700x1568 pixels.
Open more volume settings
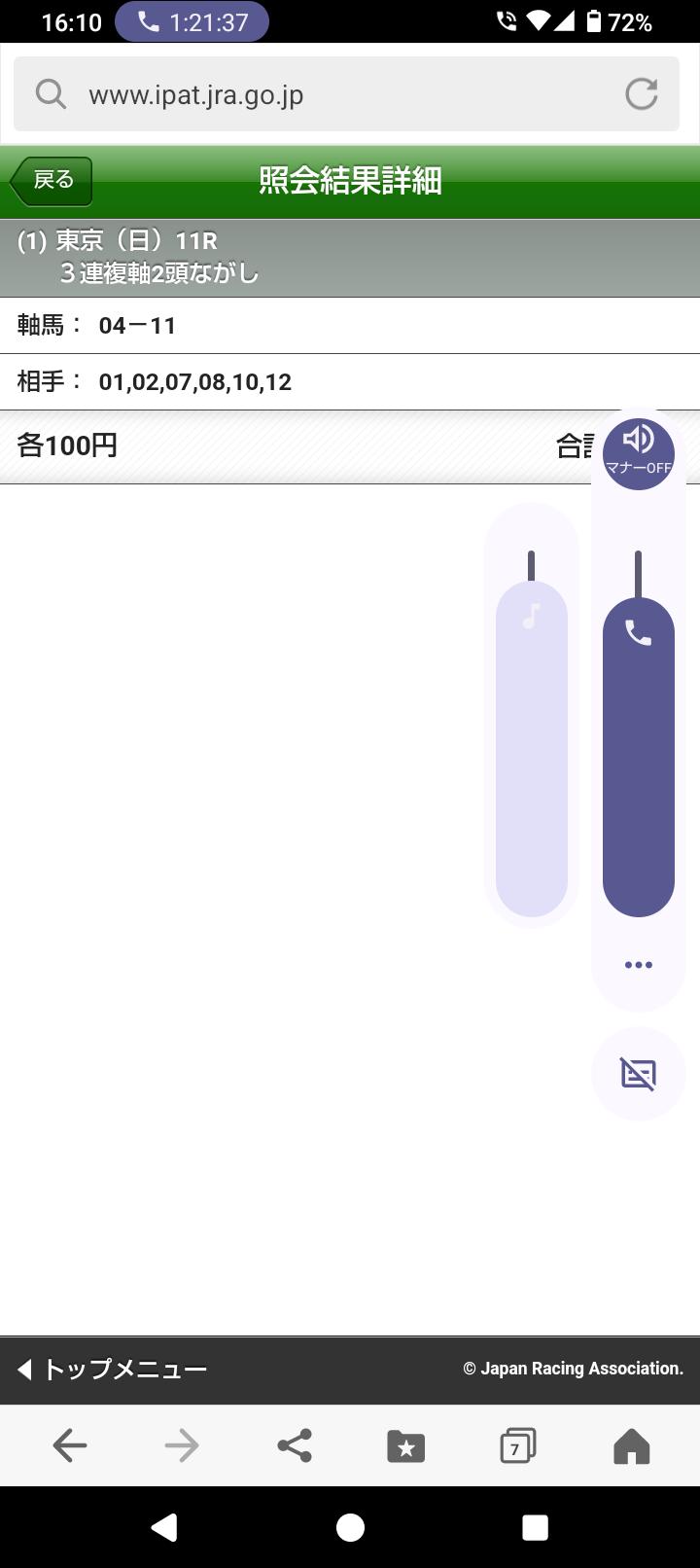click(638, 965)
